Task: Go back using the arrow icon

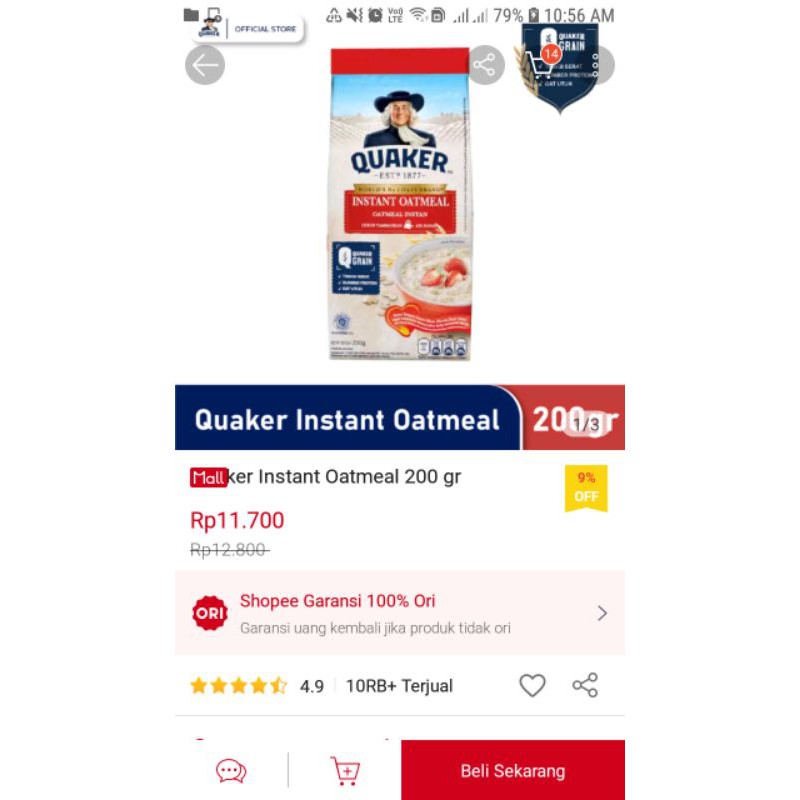Action: coord(205,66)
